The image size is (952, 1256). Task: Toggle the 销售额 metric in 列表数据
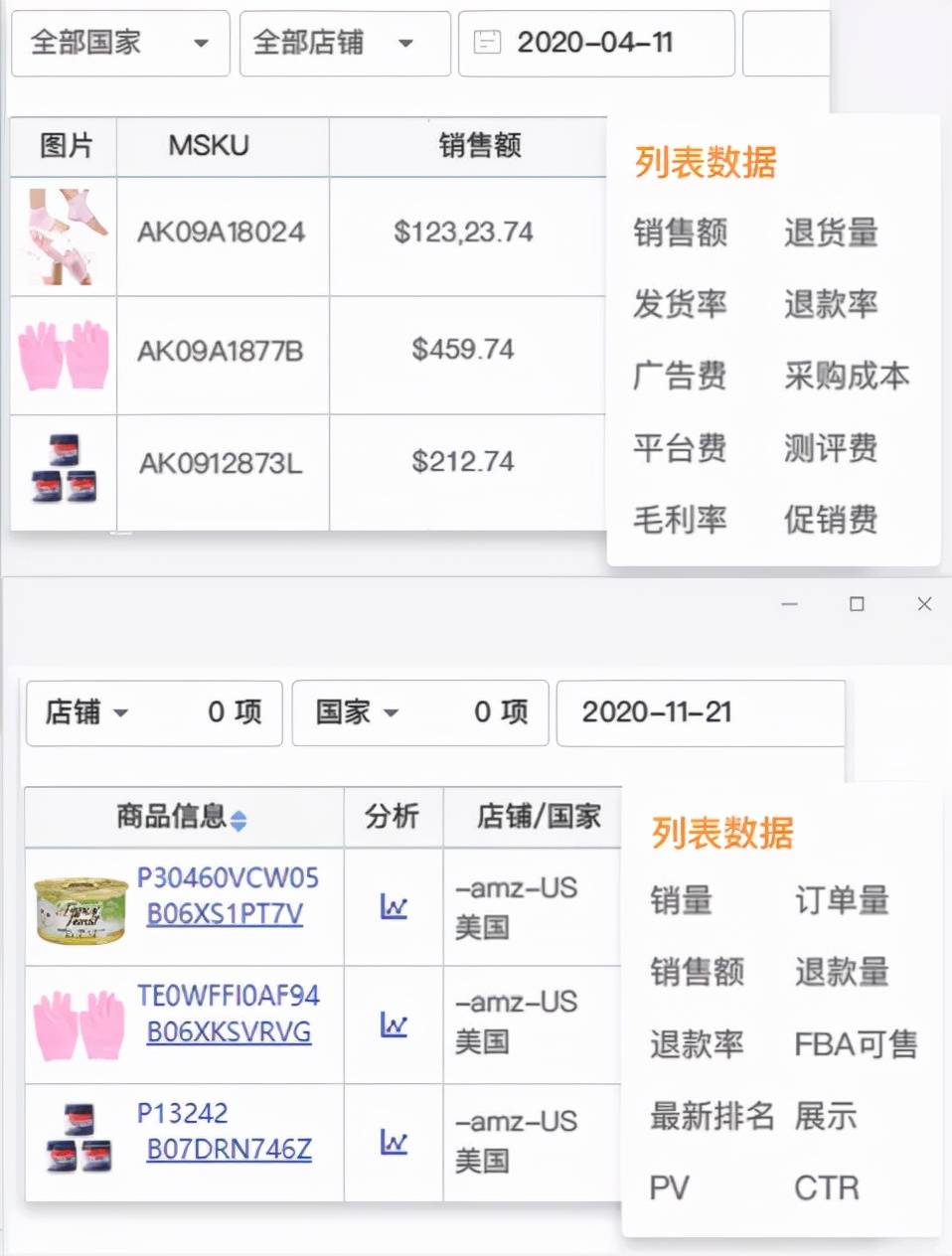(x=682, y=234)
